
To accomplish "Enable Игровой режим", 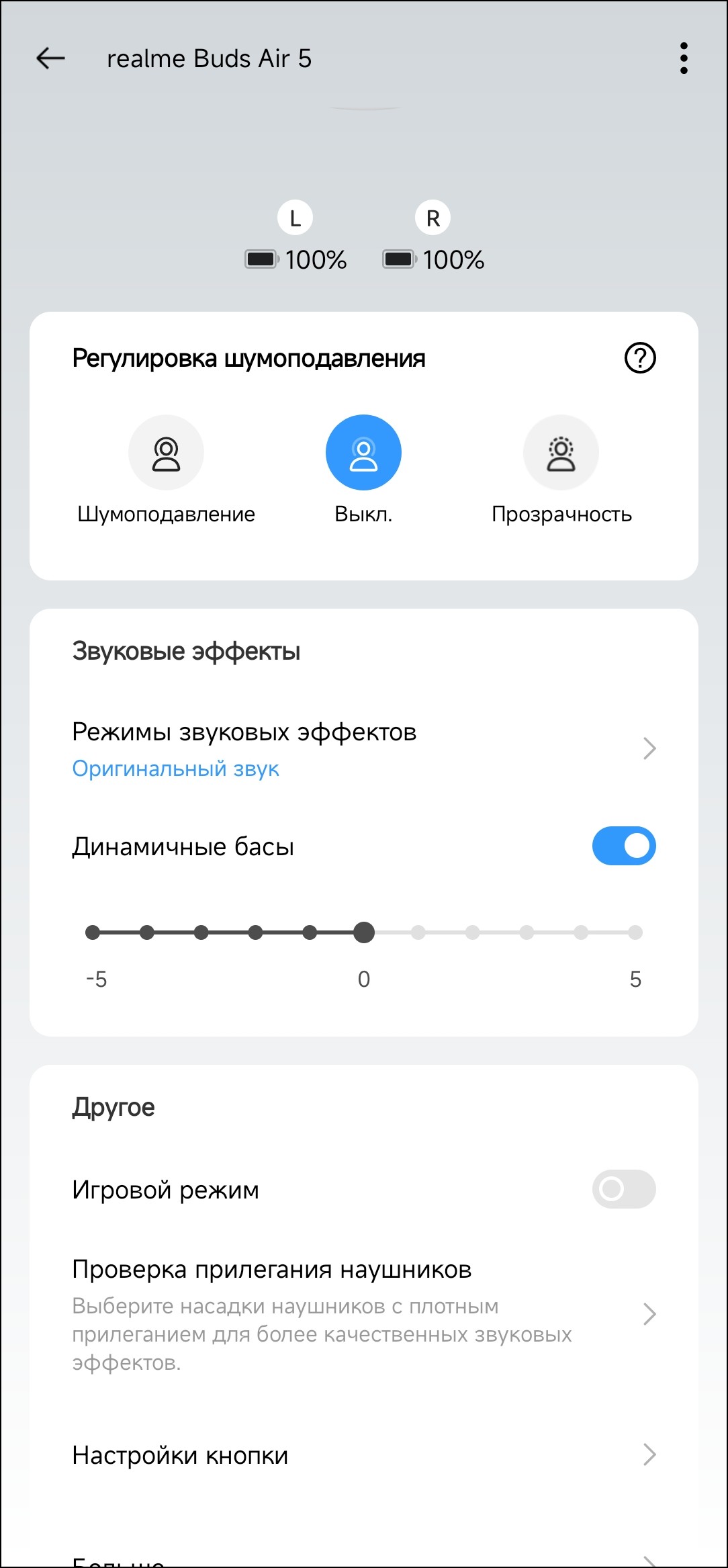I will [623, 1189].
